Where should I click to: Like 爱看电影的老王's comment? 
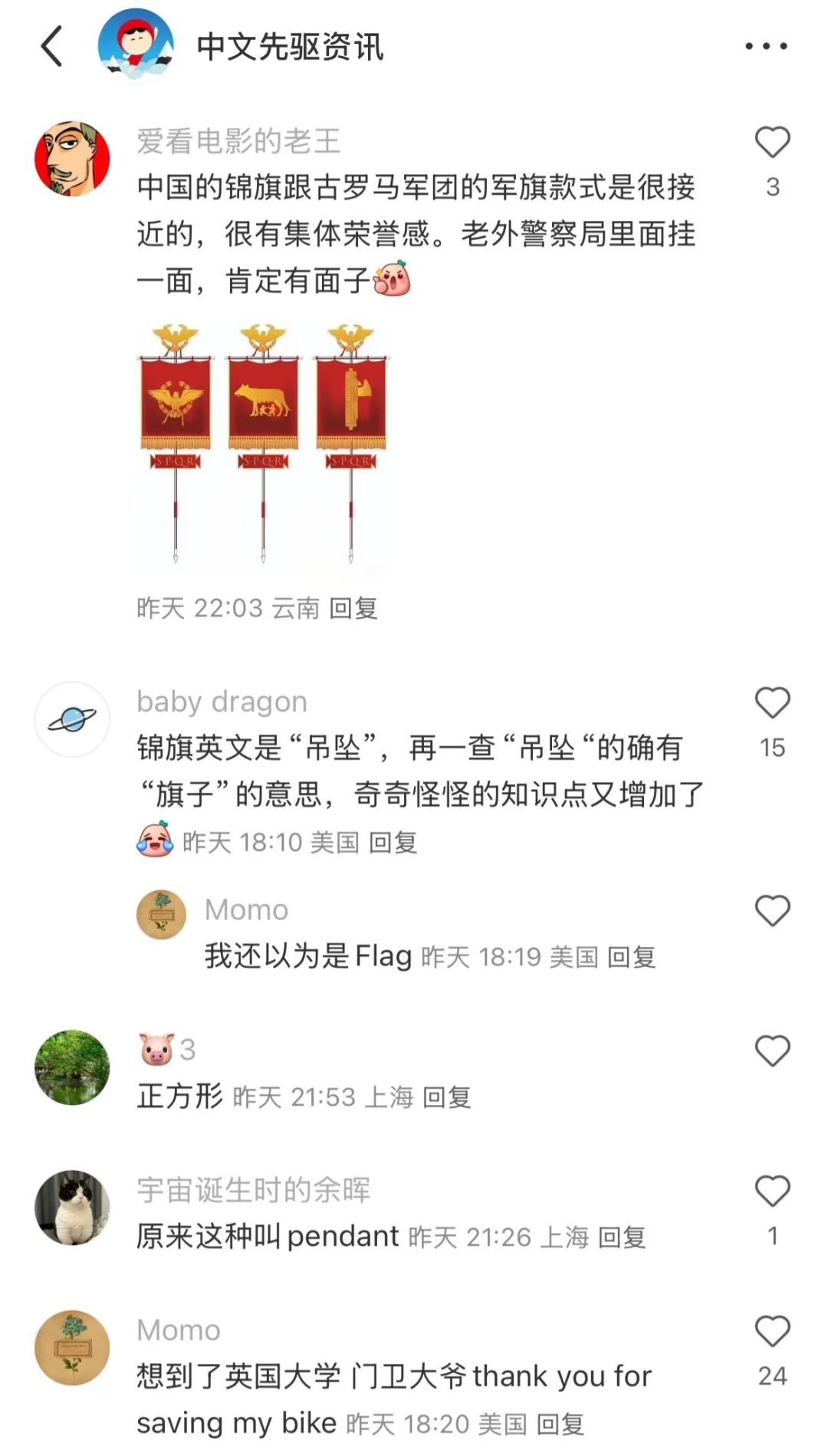point(772,143)
